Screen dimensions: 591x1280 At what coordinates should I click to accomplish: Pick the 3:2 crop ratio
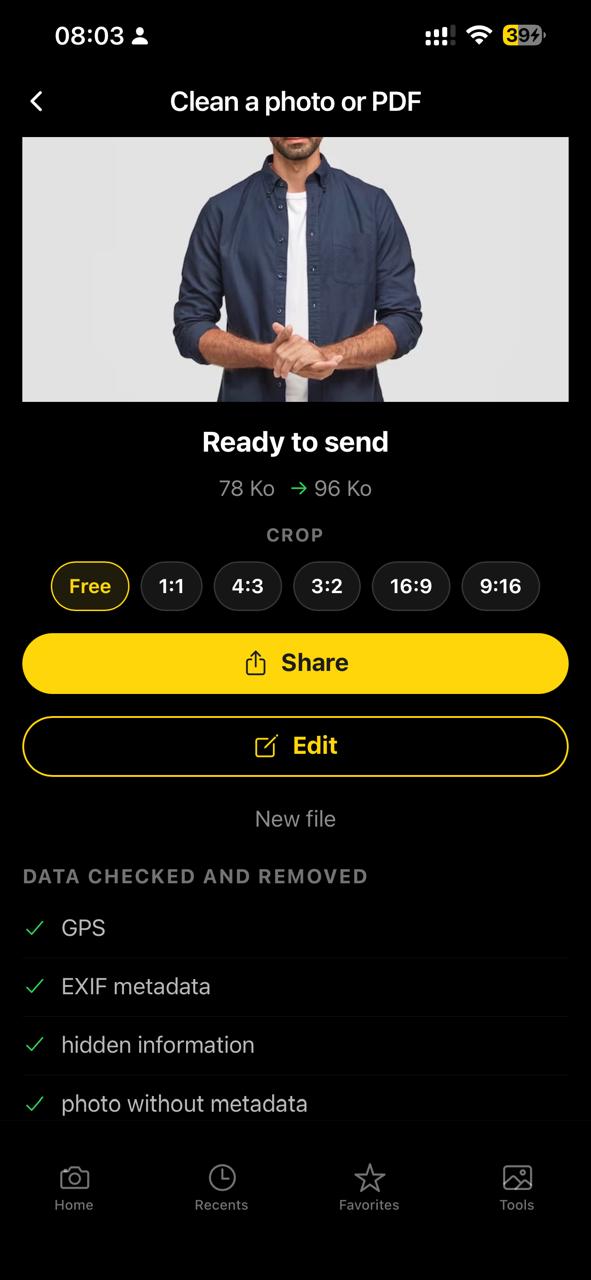(x=327, y=586)
